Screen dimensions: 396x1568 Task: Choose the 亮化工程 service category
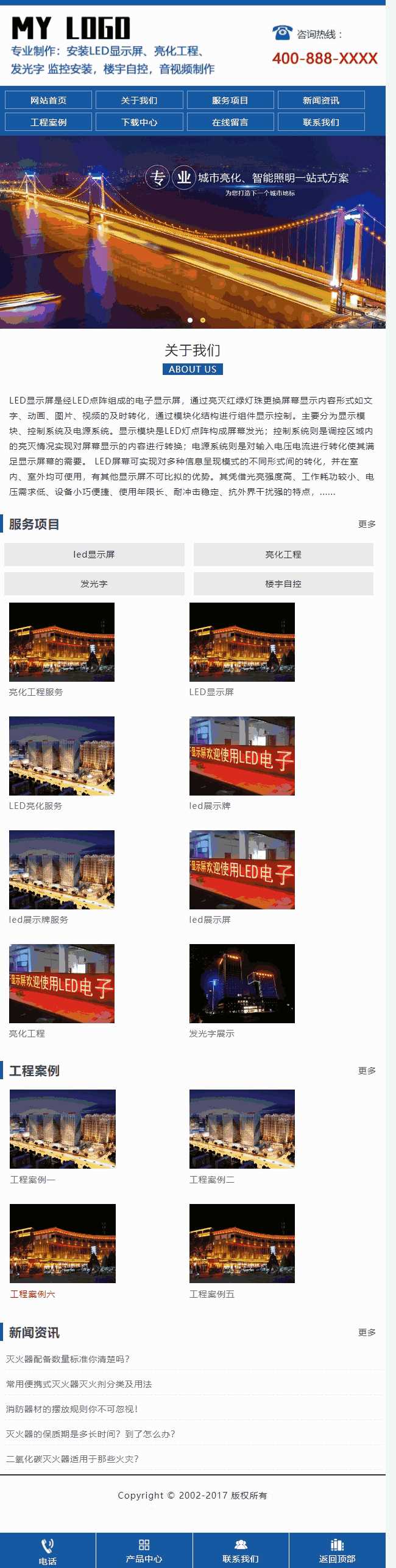pos(283,555)
